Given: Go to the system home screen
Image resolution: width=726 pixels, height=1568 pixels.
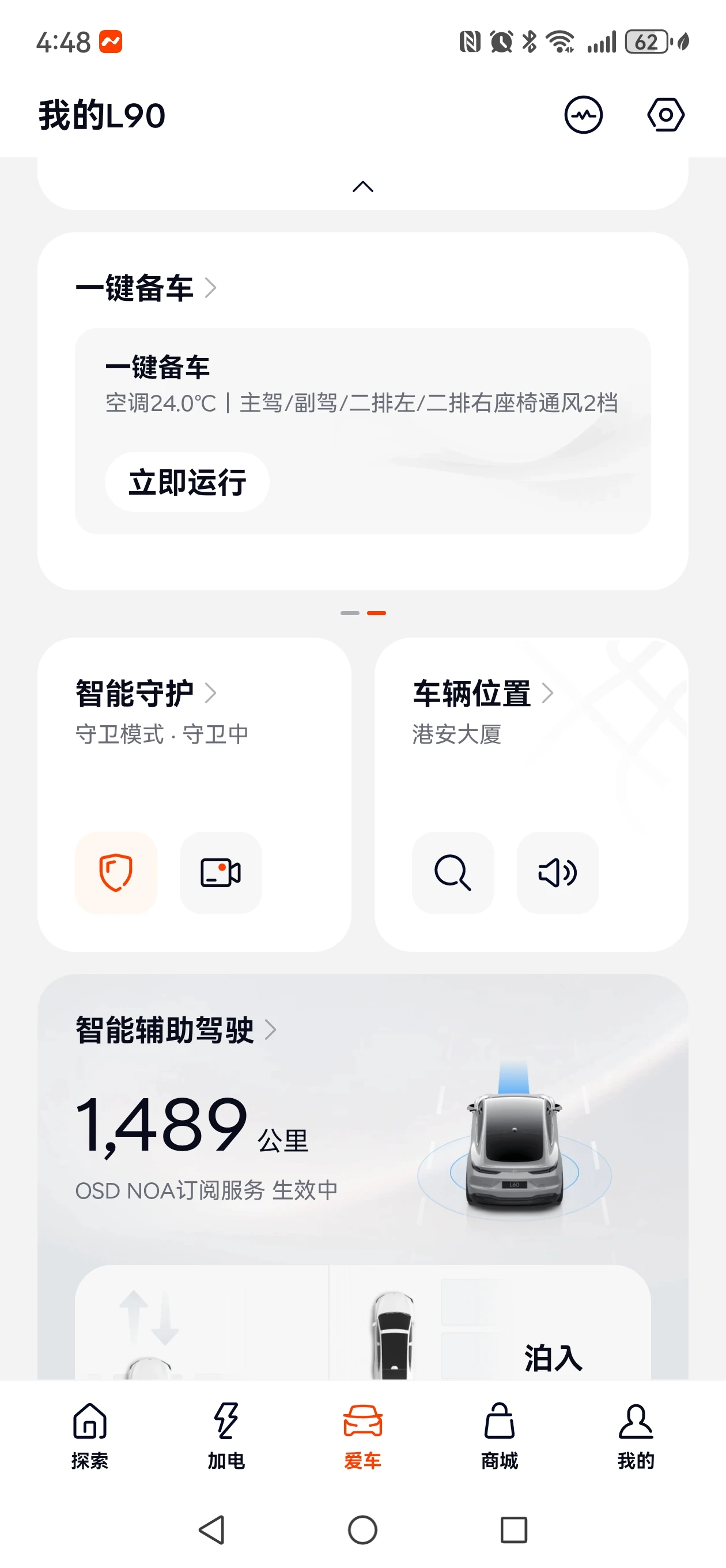Looking at the screenshot, I should coord(362,1529).
